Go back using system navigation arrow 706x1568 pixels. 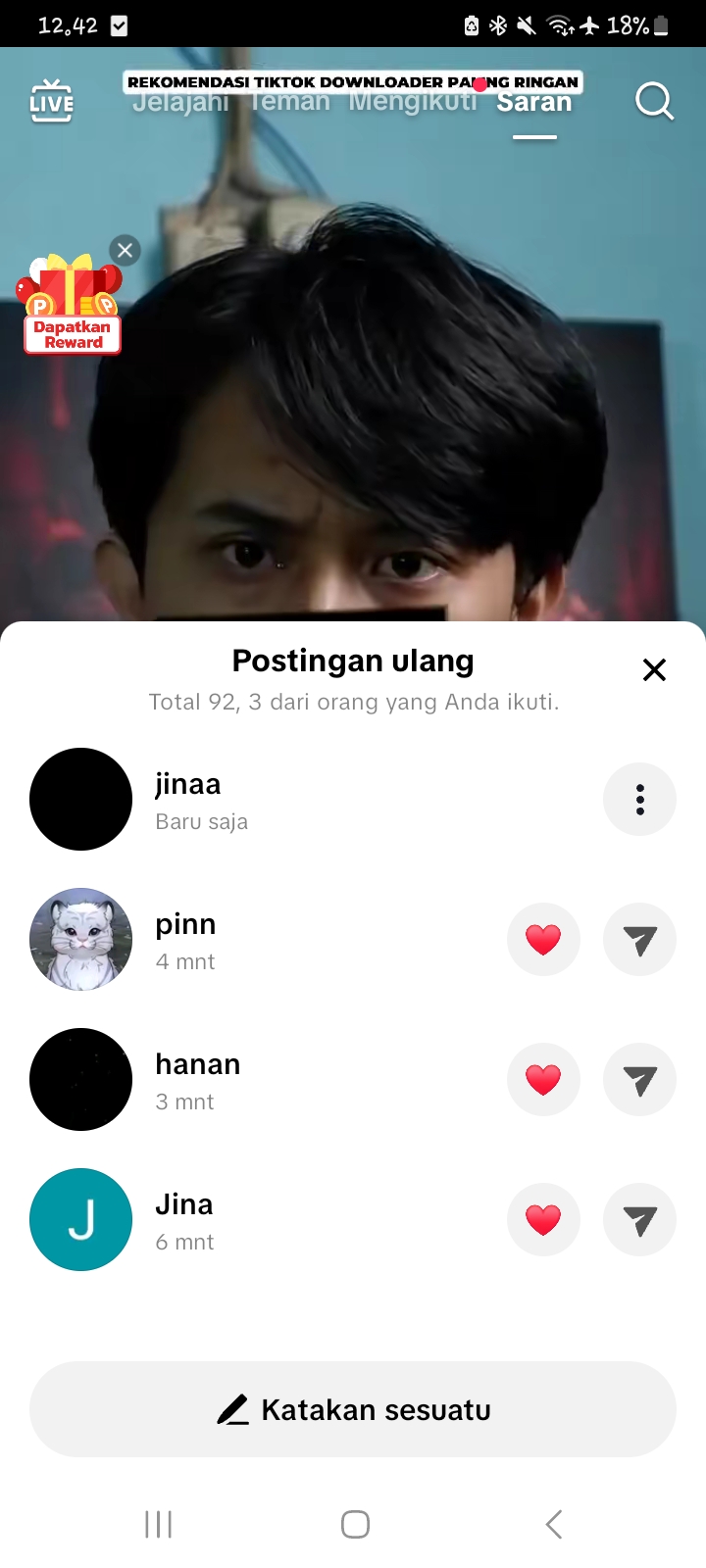coord(554,1524)
